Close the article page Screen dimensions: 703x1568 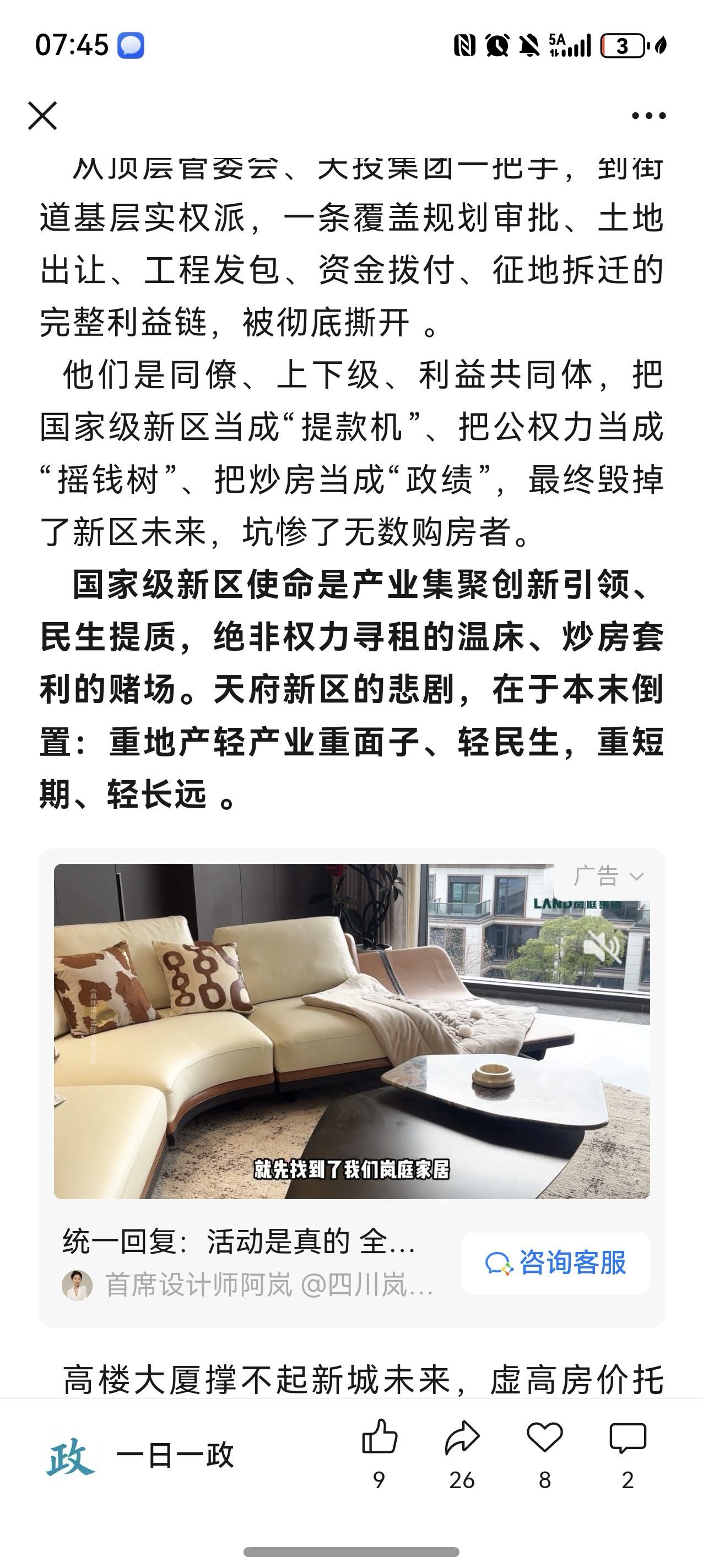[x=42, y=116]
